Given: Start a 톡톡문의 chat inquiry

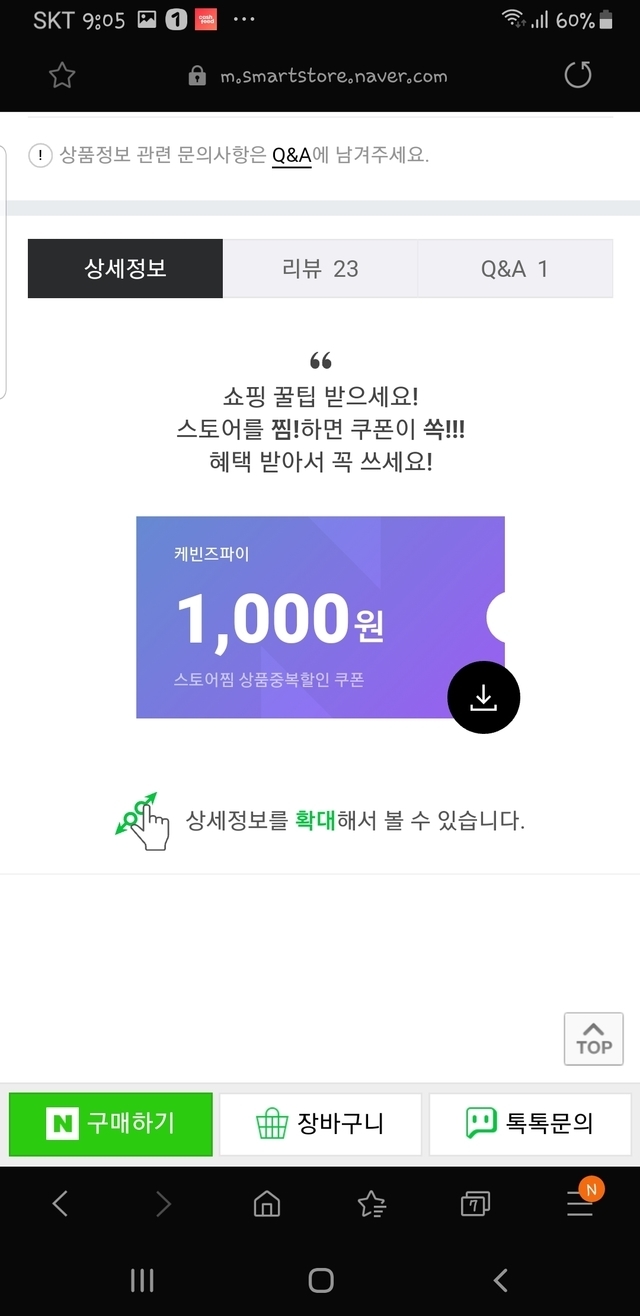Looking at the screenshot, I should pyautogui.click(x=530, y=1123).
